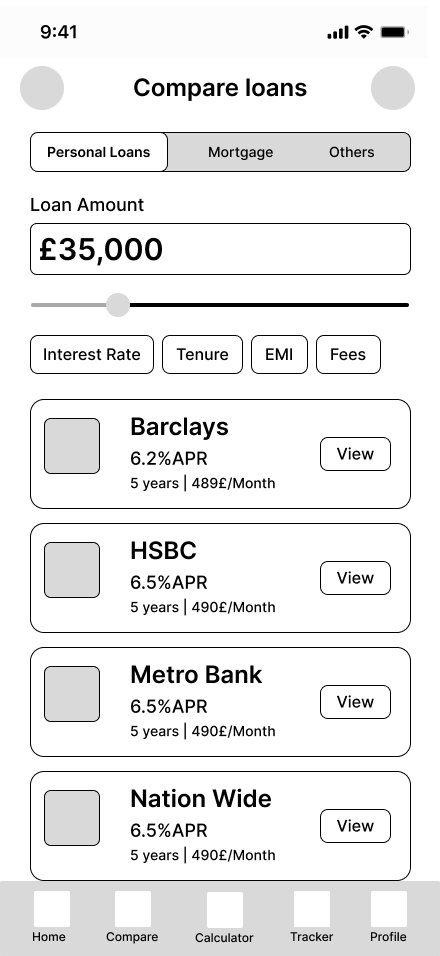The height and width of the screenshot is (956, 440).
Task: Tap the loan amount slider handle
Action: [x=118, y=304]
